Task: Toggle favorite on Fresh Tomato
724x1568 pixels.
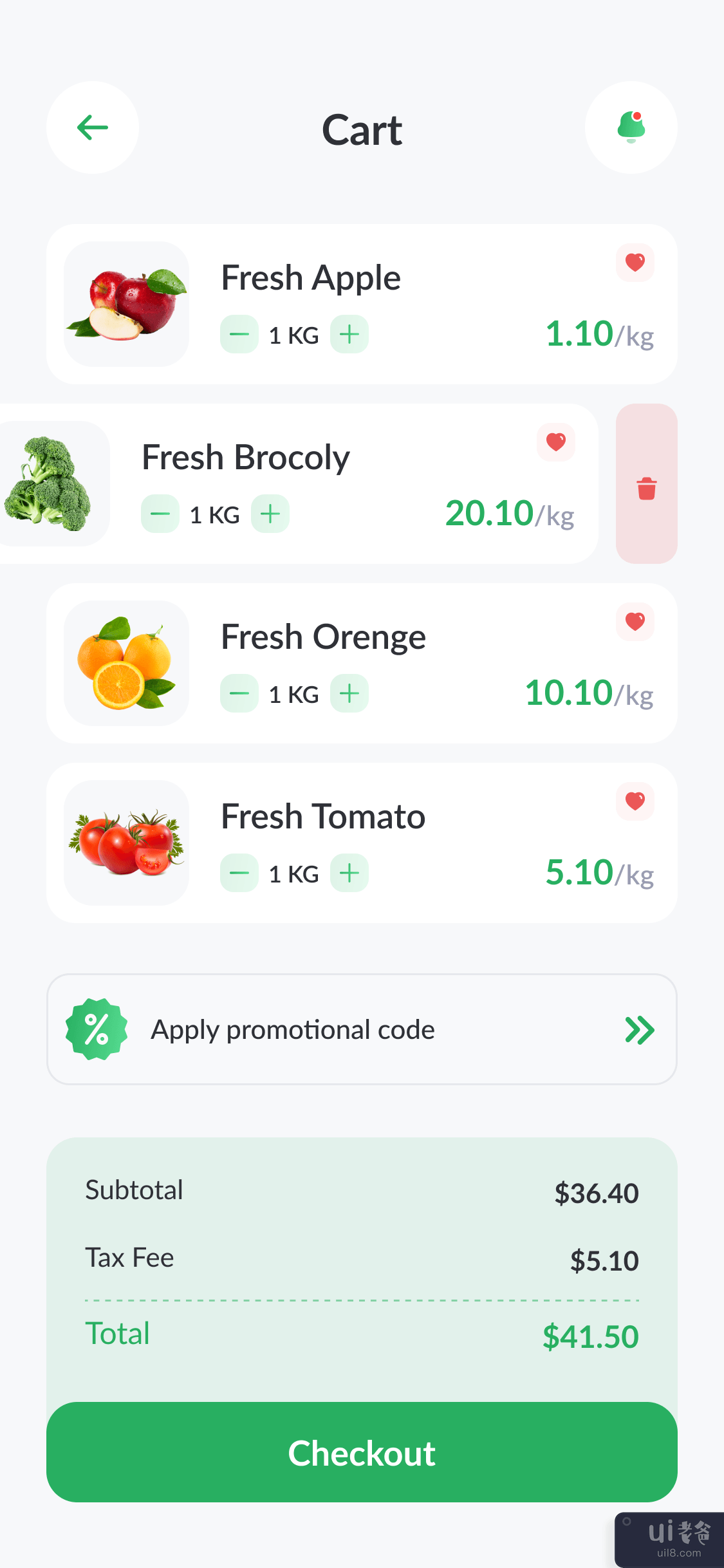Action: pyautogui.click(x=635, y=801)
